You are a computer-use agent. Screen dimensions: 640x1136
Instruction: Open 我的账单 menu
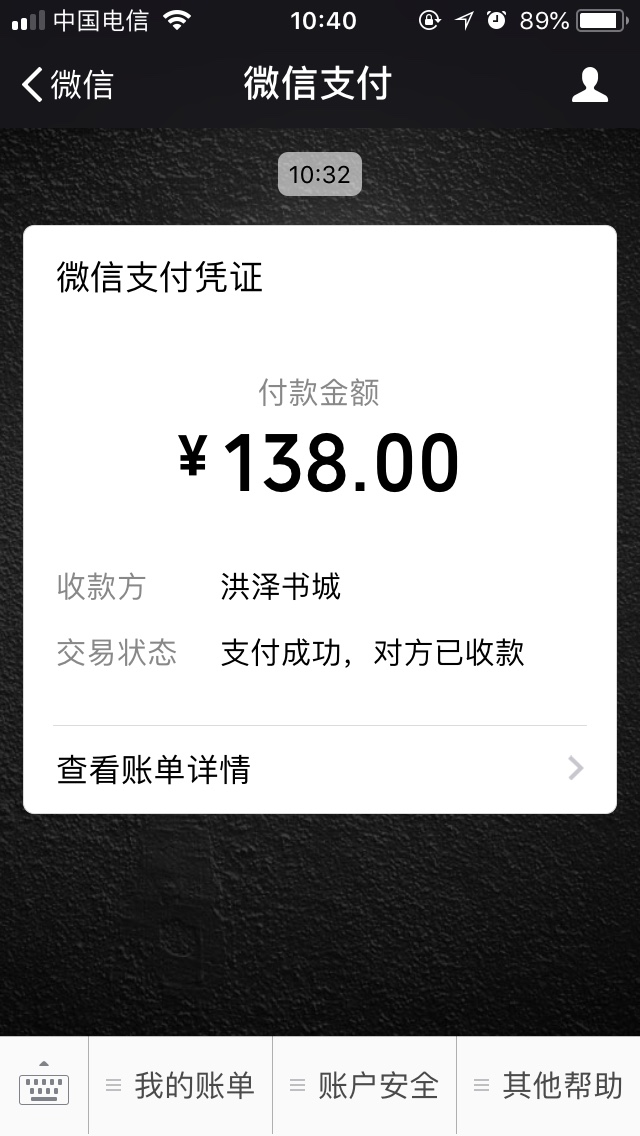tap(180, 1085)
